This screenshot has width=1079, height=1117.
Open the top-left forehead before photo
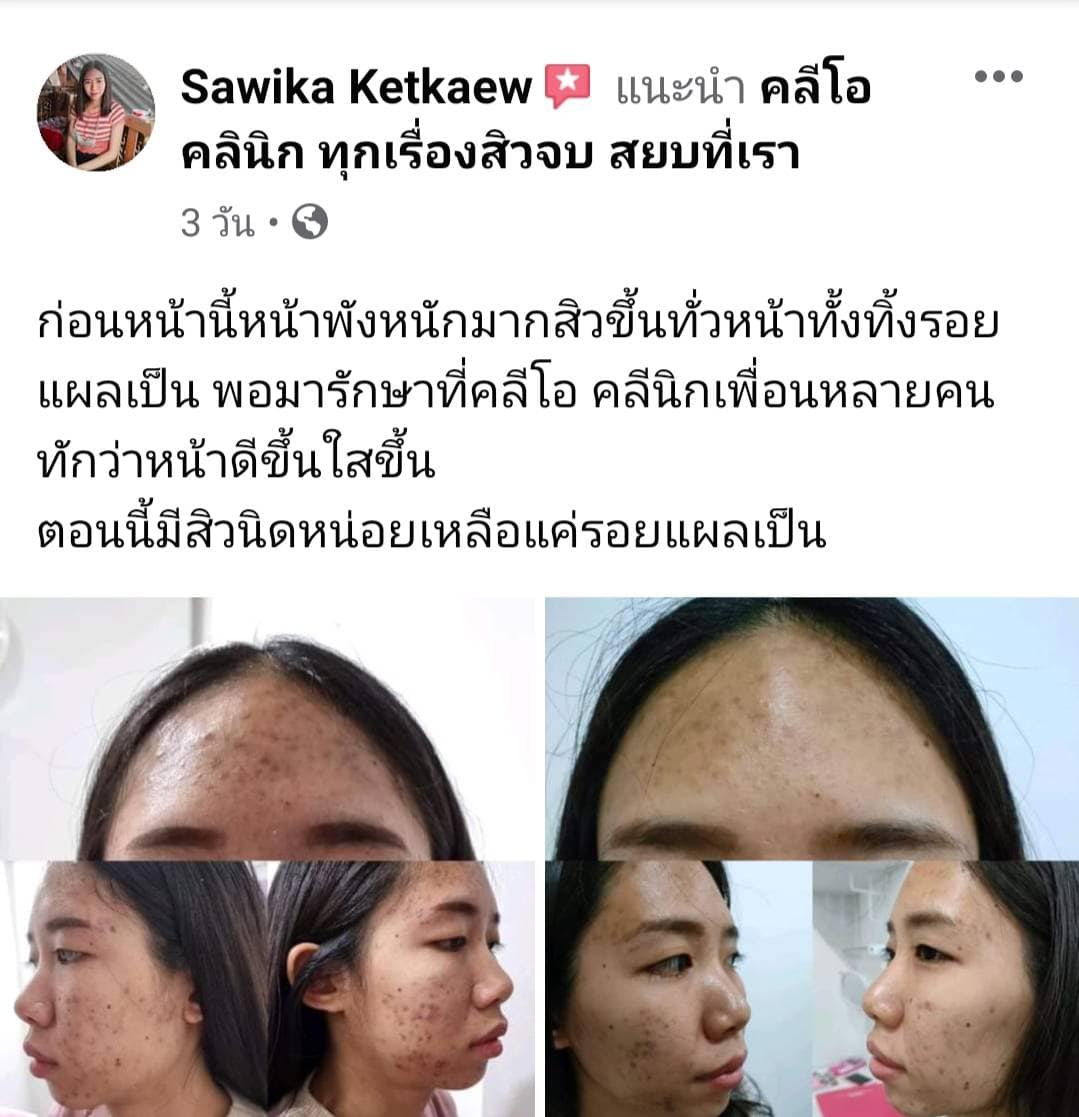tap(270, 720)
